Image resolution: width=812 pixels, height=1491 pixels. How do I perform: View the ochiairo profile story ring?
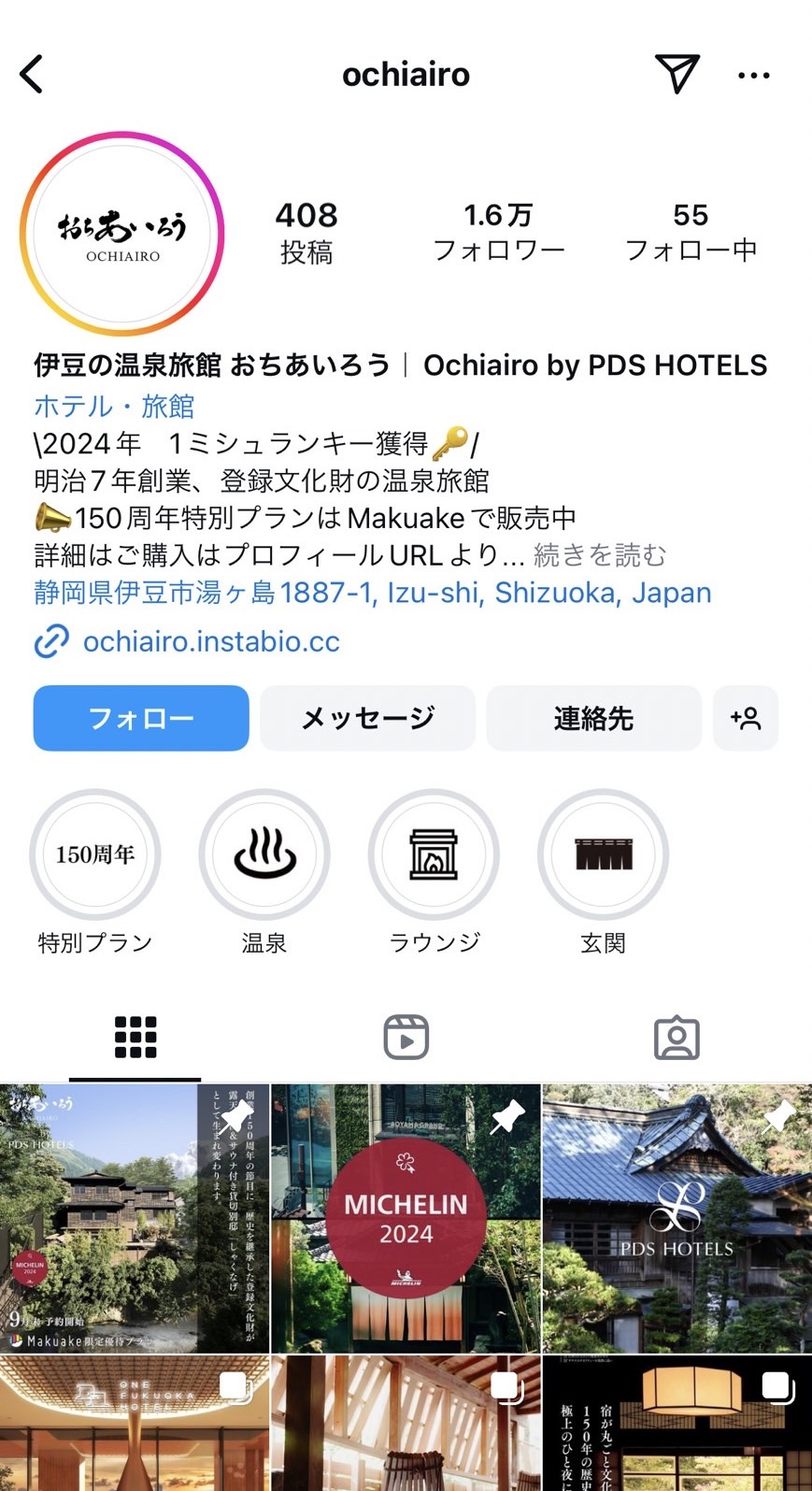tap(122, 234)
